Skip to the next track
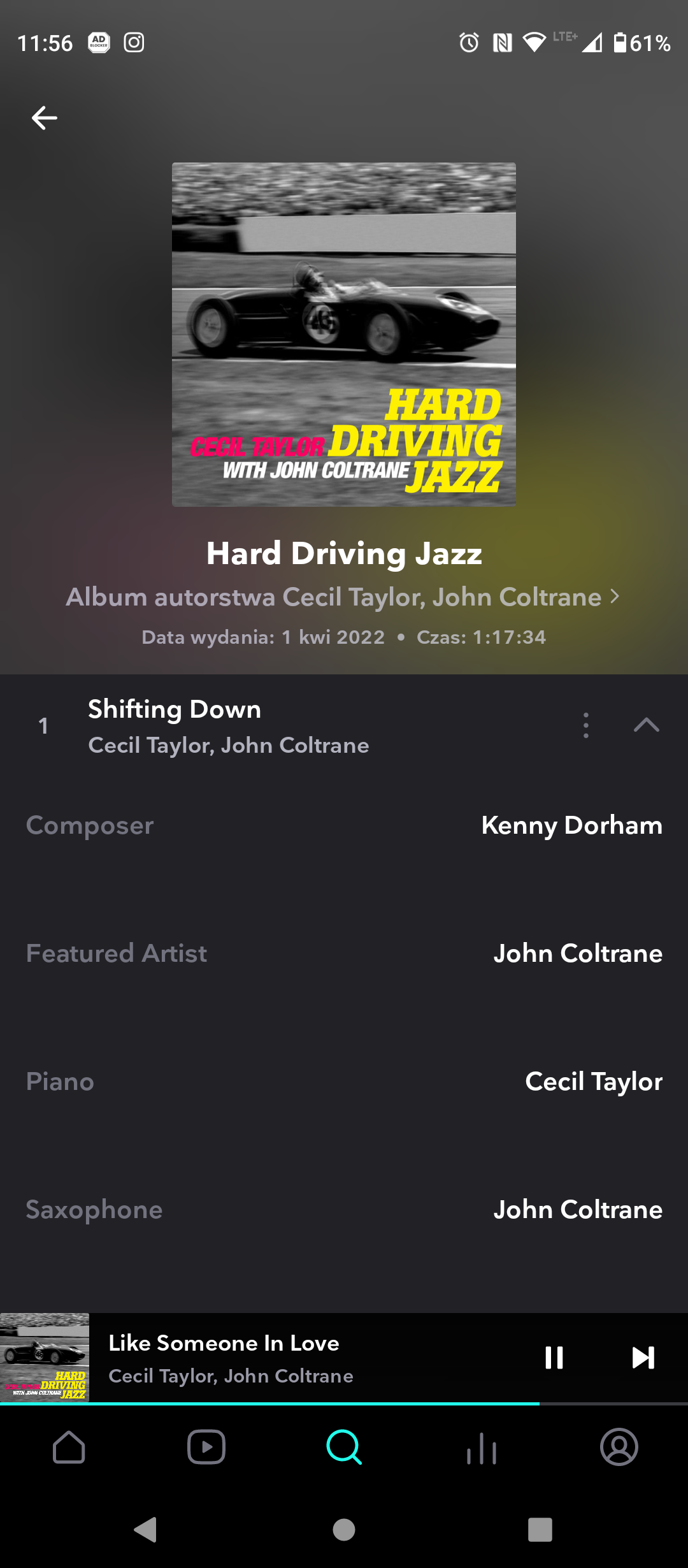The height and width of the screenshot is (1568, 688). pyautogui.click(x=643, y=1358)
